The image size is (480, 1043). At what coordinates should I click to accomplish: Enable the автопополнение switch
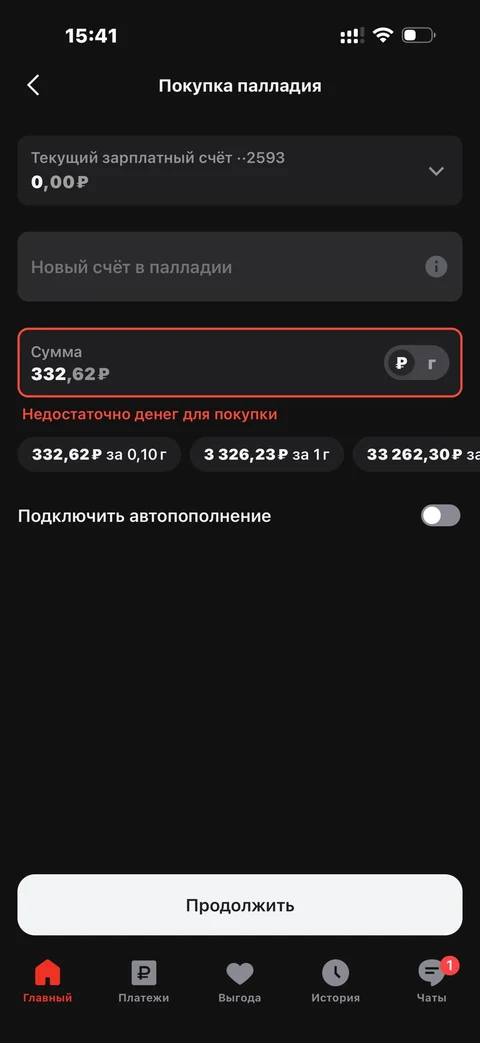coord(440,516)
